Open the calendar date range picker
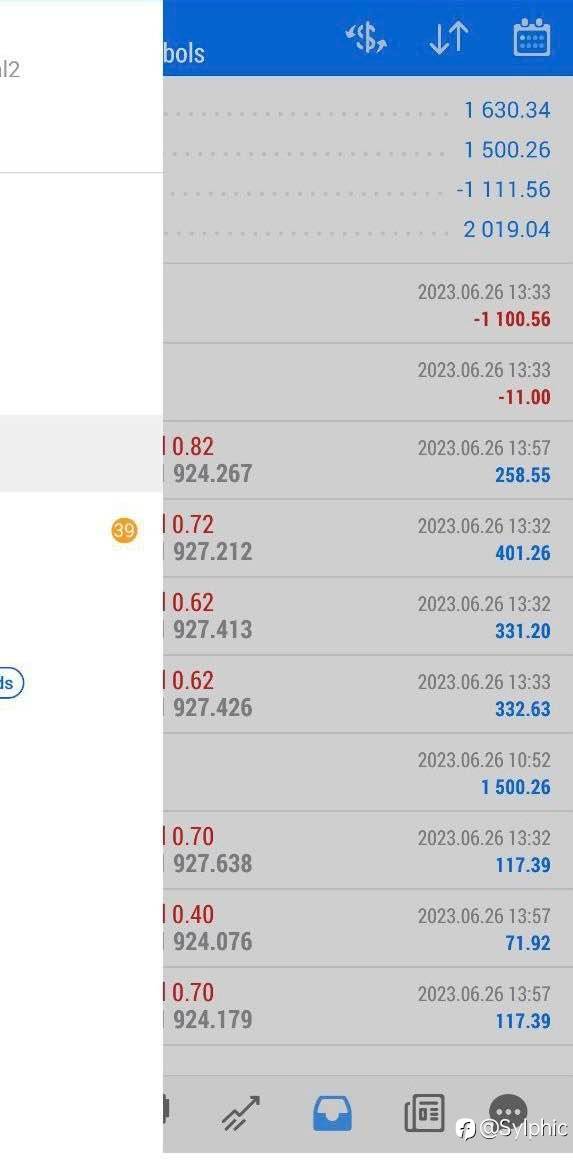Viewport: 573px width, 1166px height. coord(532,37)
